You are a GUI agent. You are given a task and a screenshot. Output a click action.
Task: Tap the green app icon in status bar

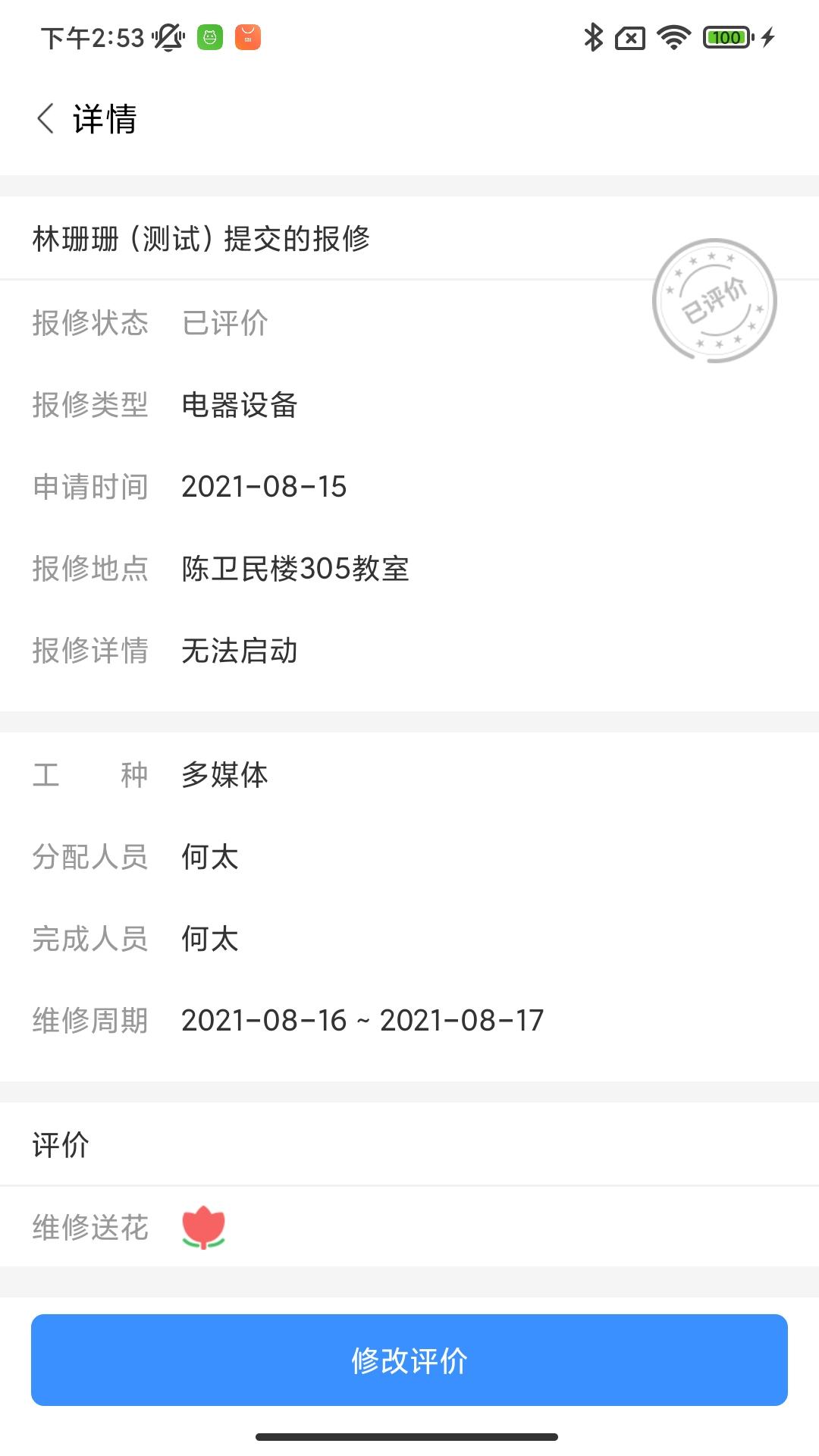[x=209, y=36]
